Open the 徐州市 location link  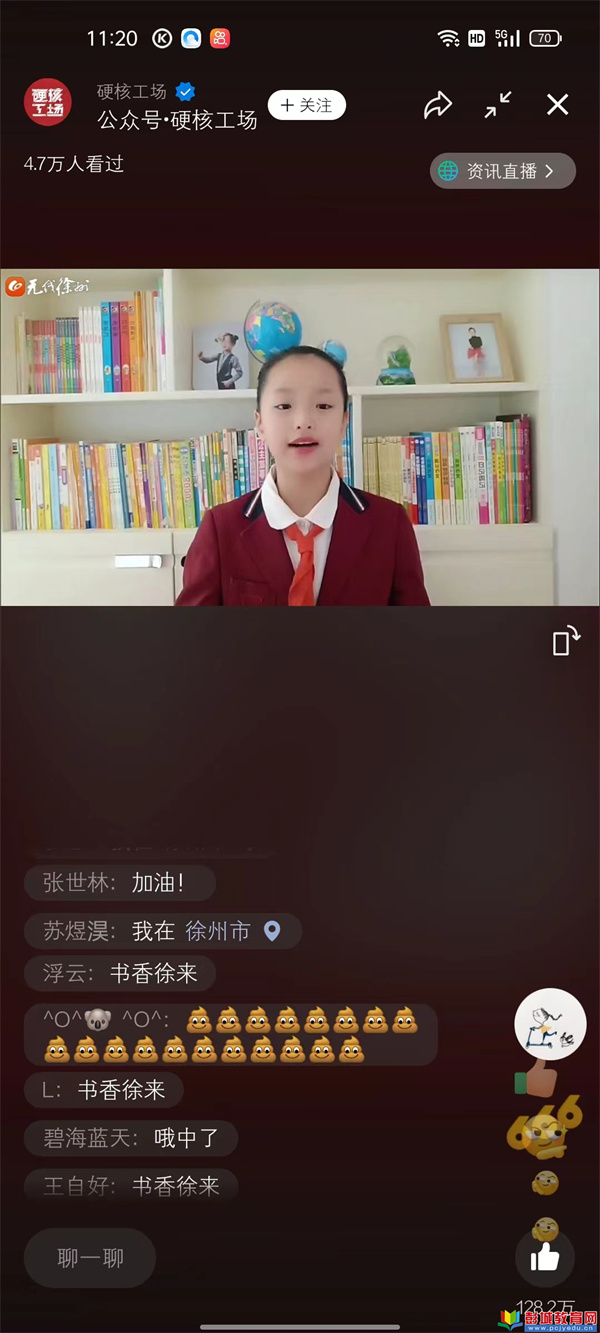(x=231, y=931)
